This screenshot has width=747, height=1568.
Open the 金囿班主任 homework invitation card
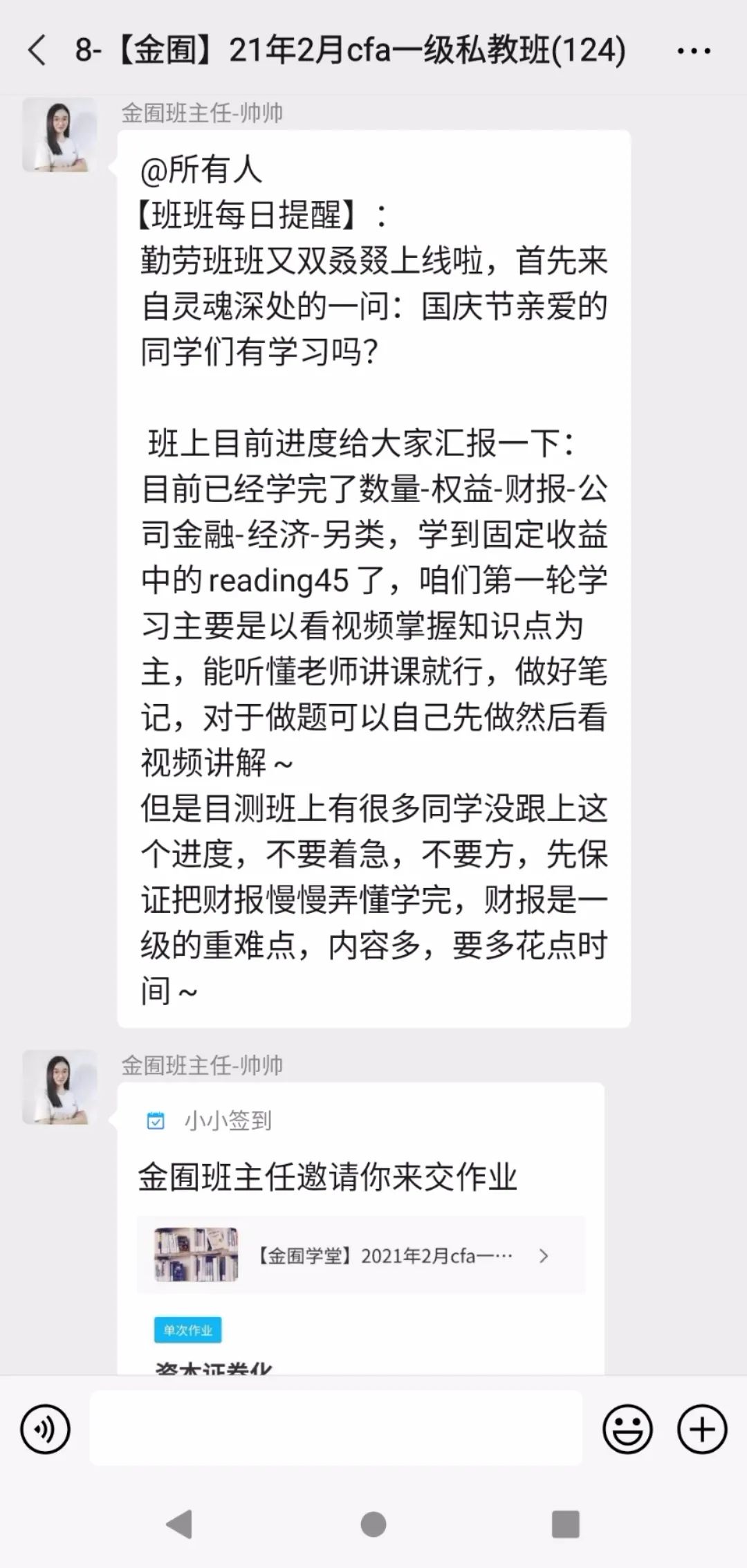[x=328, y=1177]
